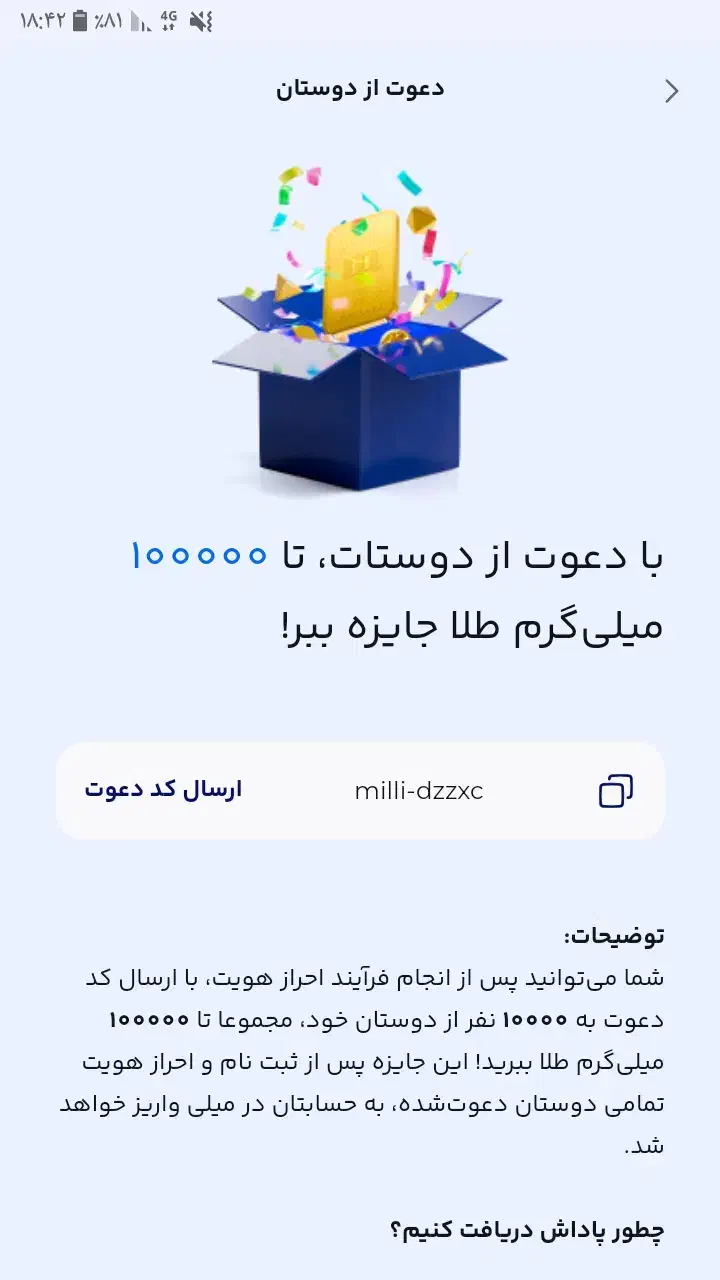Tap the rounded invite code card
The image size is (720, 1280).
[x=360, y=791]
